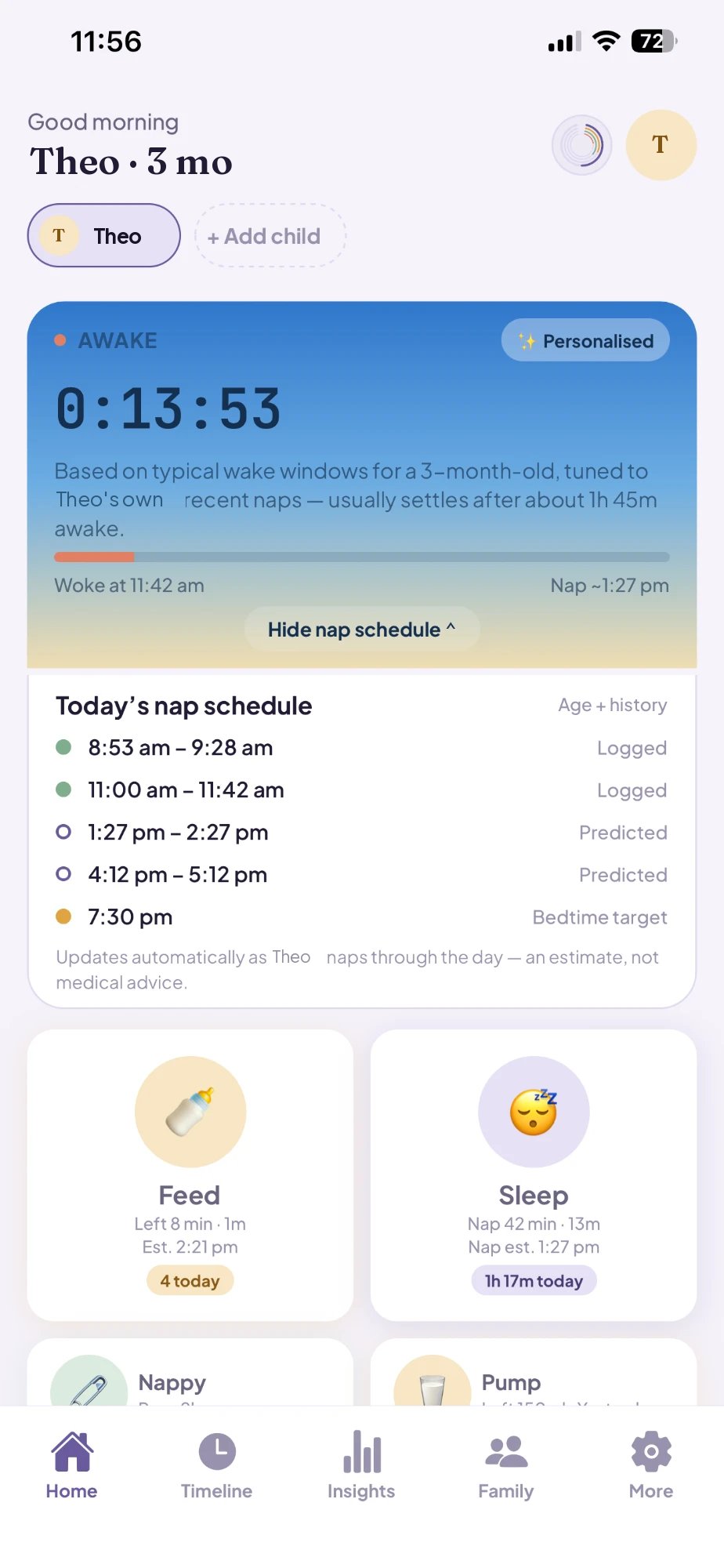
Task: Switch to the Insights tab
Action: [x=361, y=1466]
